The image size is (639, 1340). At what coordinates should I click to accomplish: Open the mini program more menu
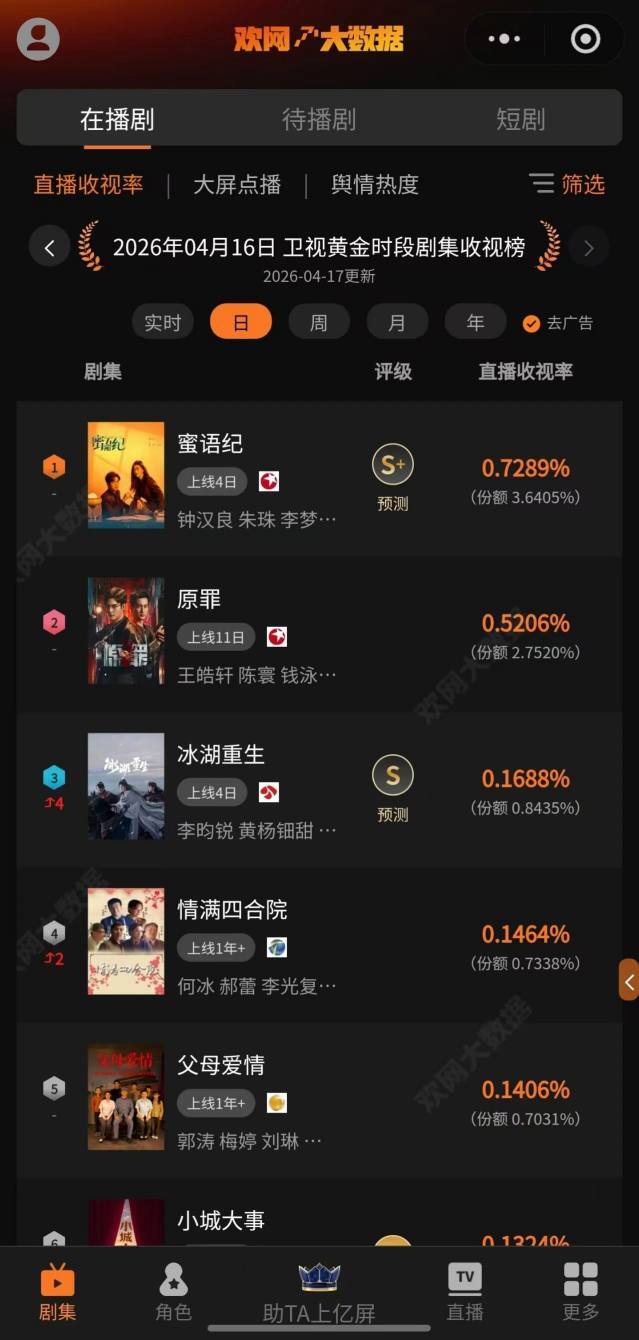(x=504, y=39)
